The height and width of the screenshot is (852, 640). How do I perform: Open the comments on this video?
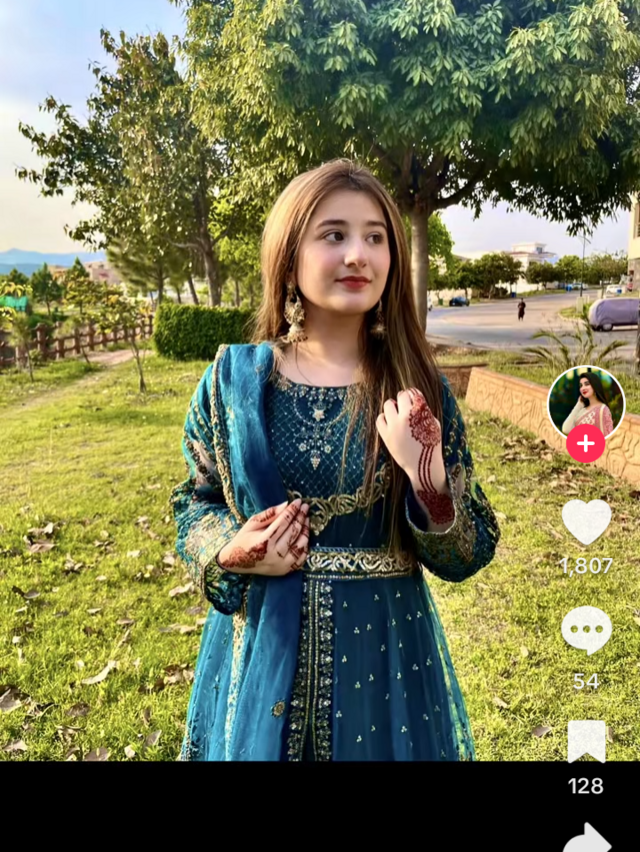586,629
